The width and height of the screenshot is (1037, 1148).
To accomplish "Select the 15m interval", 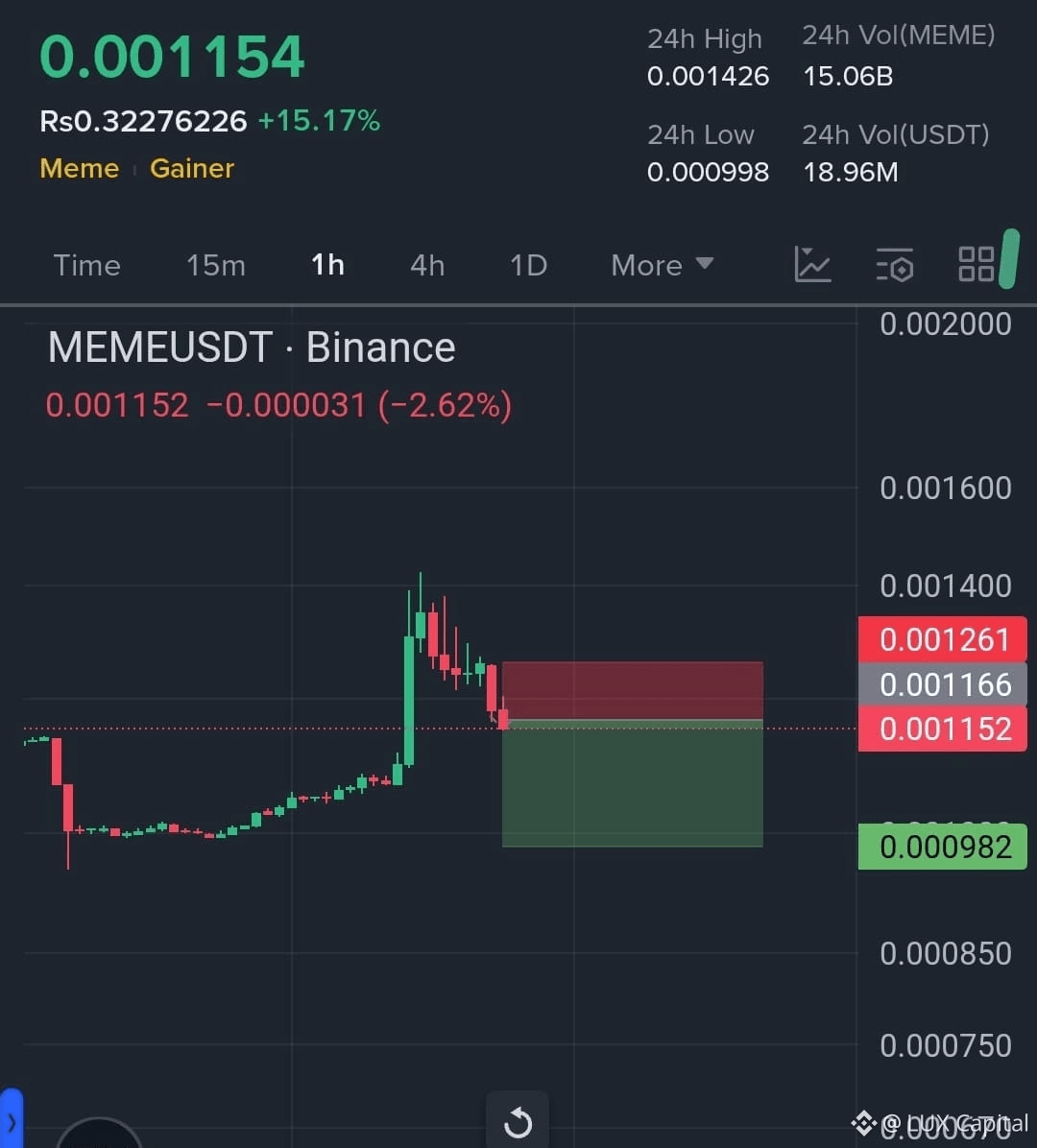I will click(x=216, y=265).
